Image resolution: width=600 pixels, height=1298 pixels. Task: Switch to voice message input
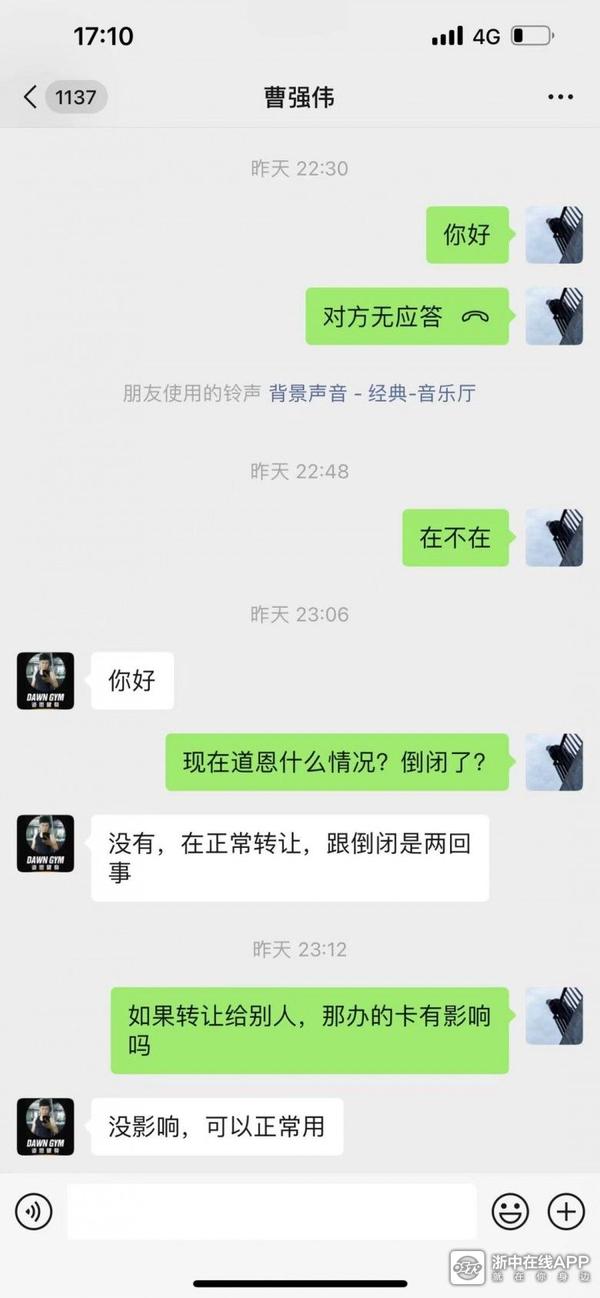pos(33,1212)
